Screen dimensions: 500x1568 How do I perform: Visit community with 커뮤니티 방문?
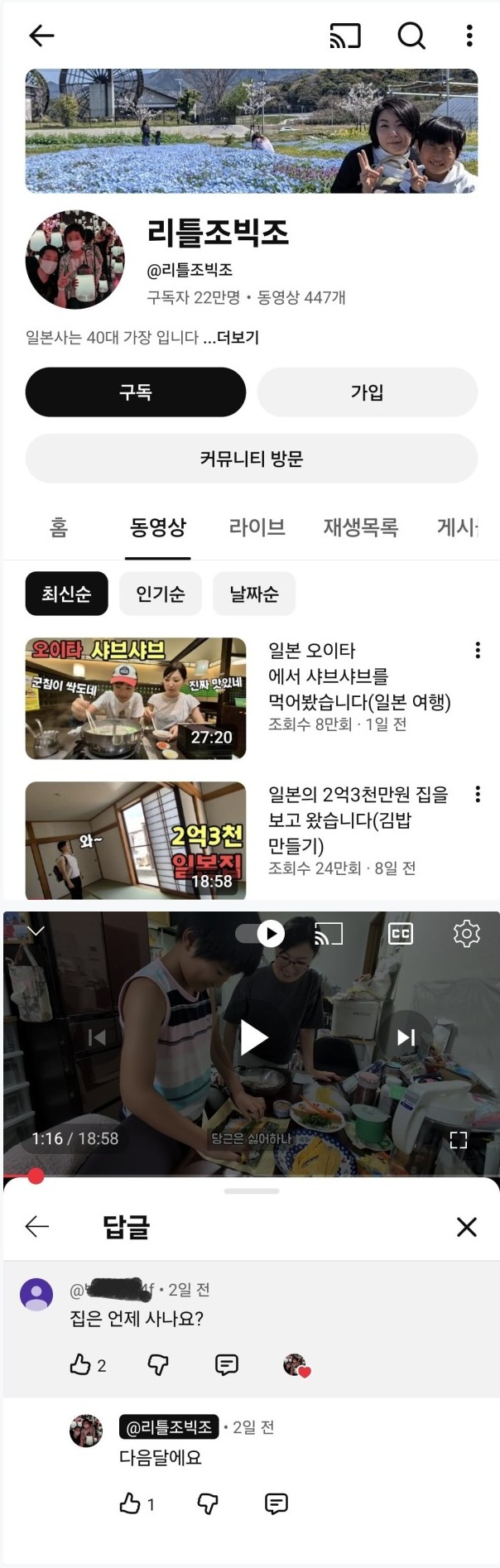[x=251, y=459]
